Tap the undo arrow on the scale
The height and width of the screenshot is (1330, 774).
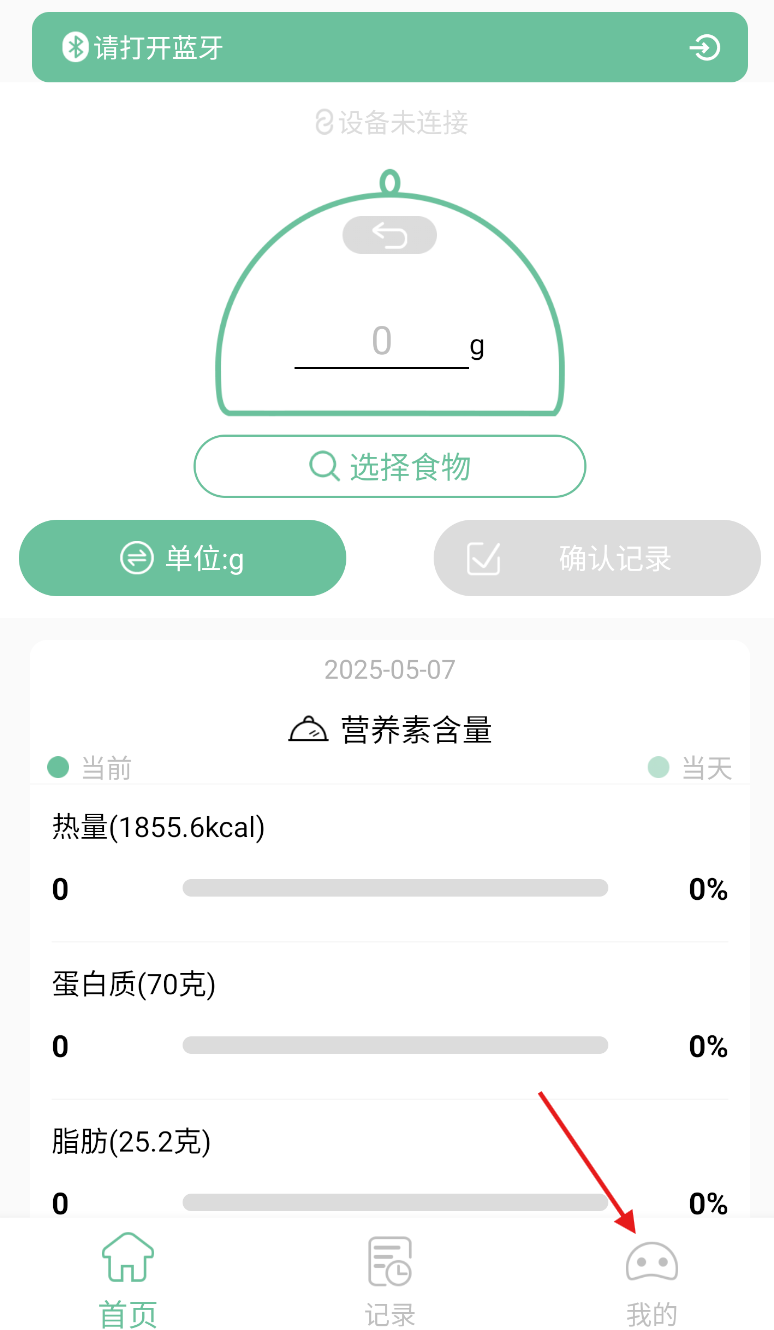[390, 235]
